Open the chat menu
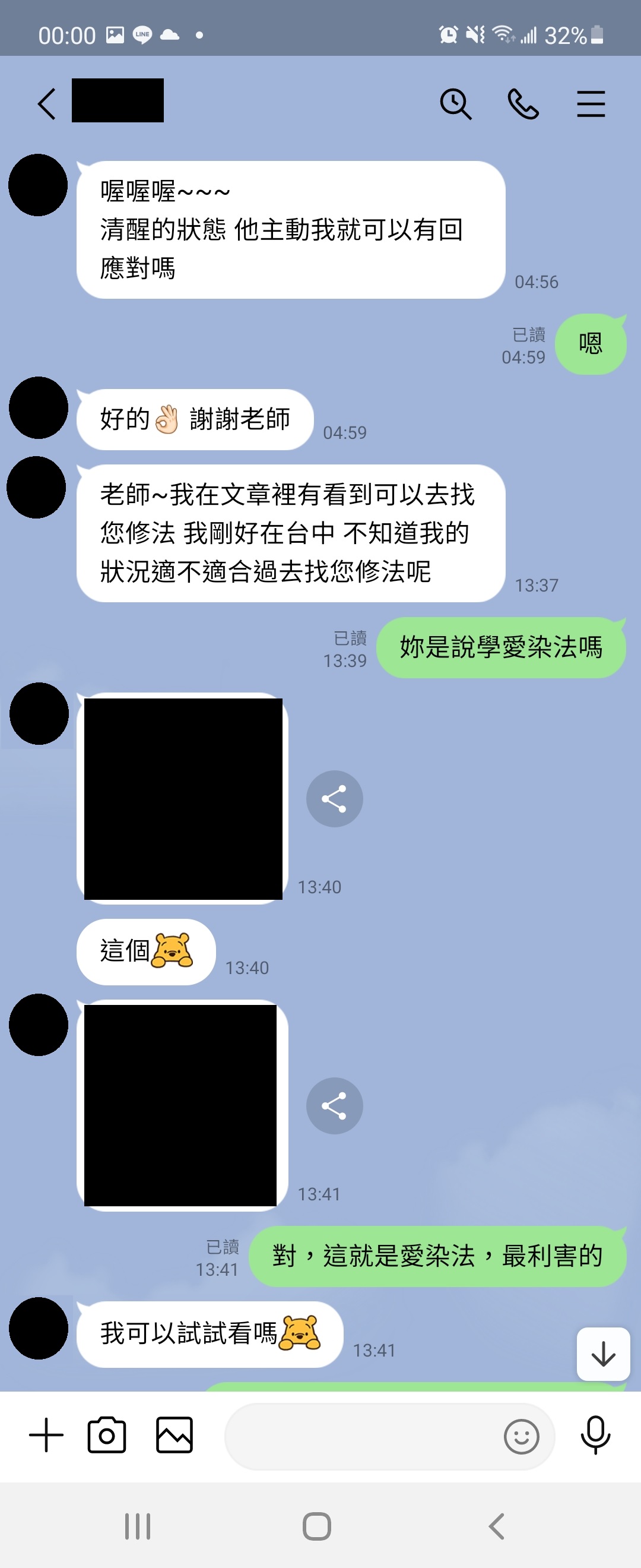 click(591, 103)
